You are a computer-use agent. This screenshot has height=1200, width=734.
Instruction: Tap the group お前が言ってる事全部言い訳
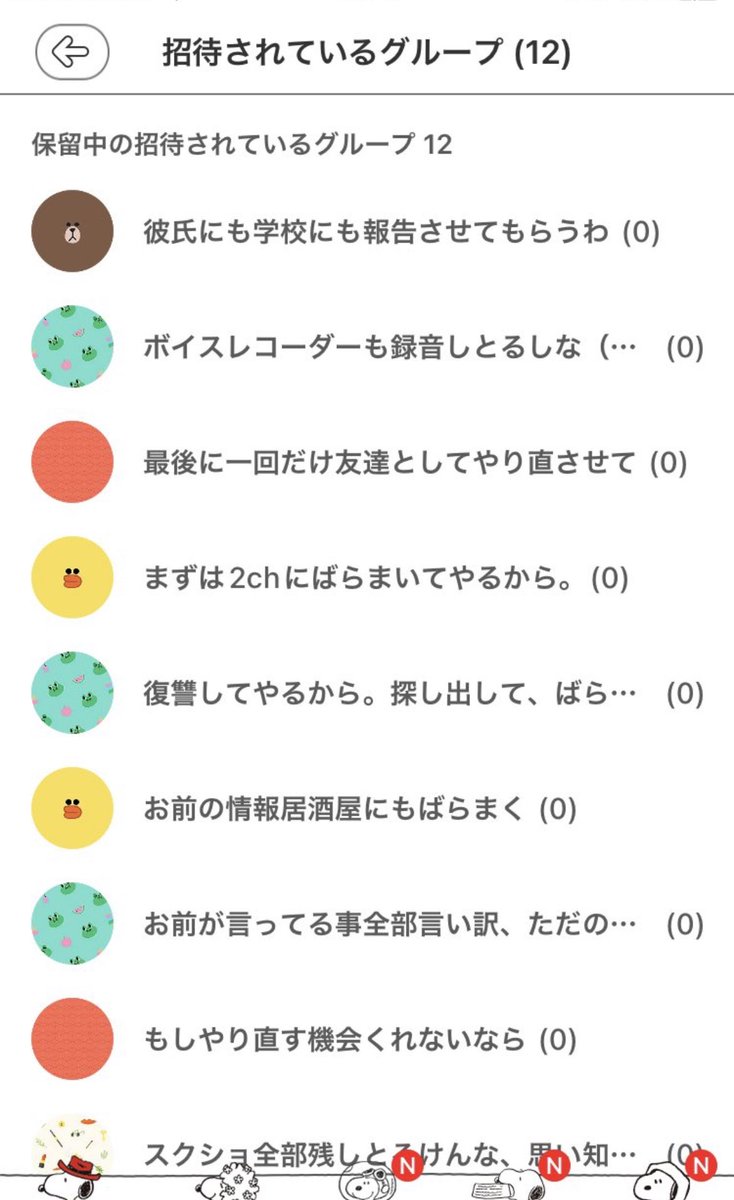click(x=367, y=924)
